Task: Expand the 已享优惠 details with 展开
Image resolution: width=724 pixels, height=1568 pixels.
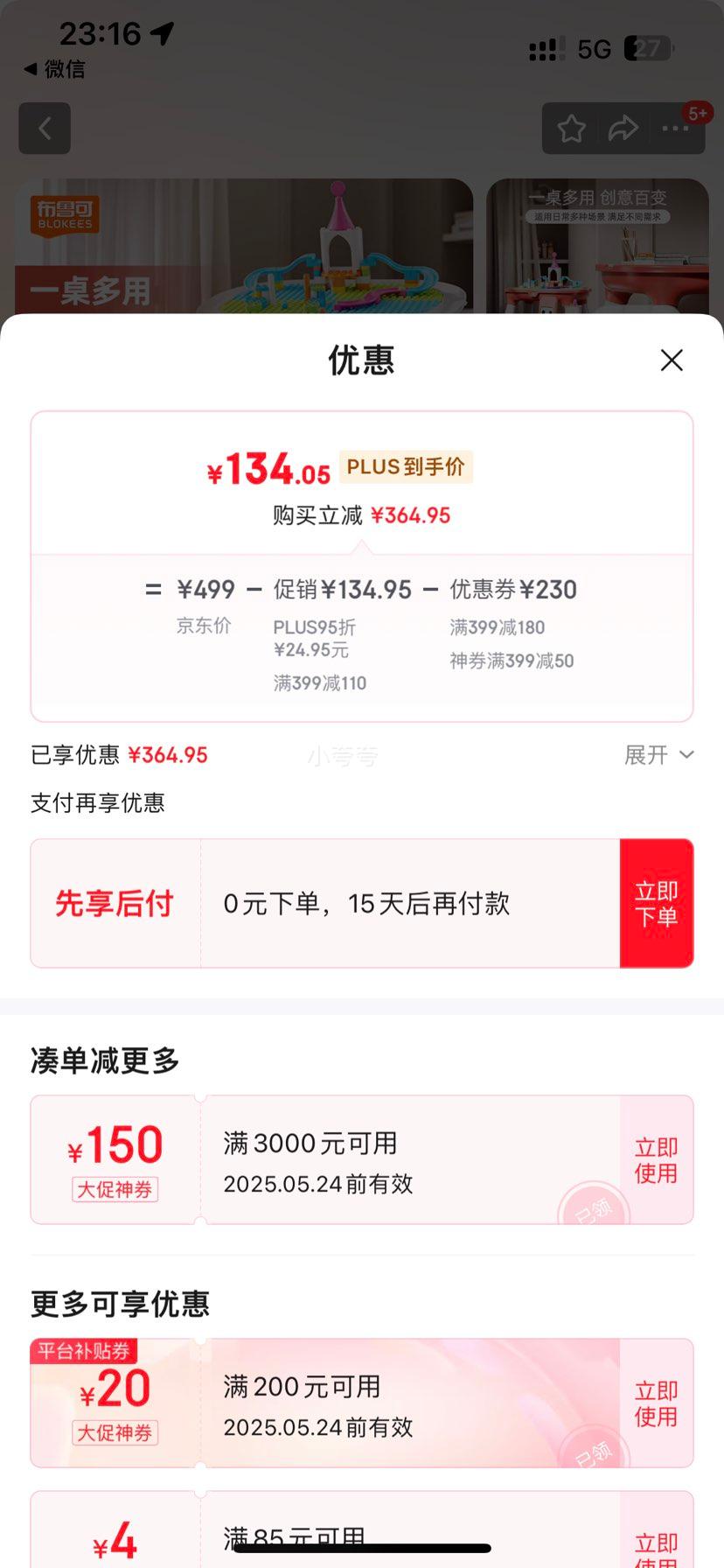Action: (658, 755)
